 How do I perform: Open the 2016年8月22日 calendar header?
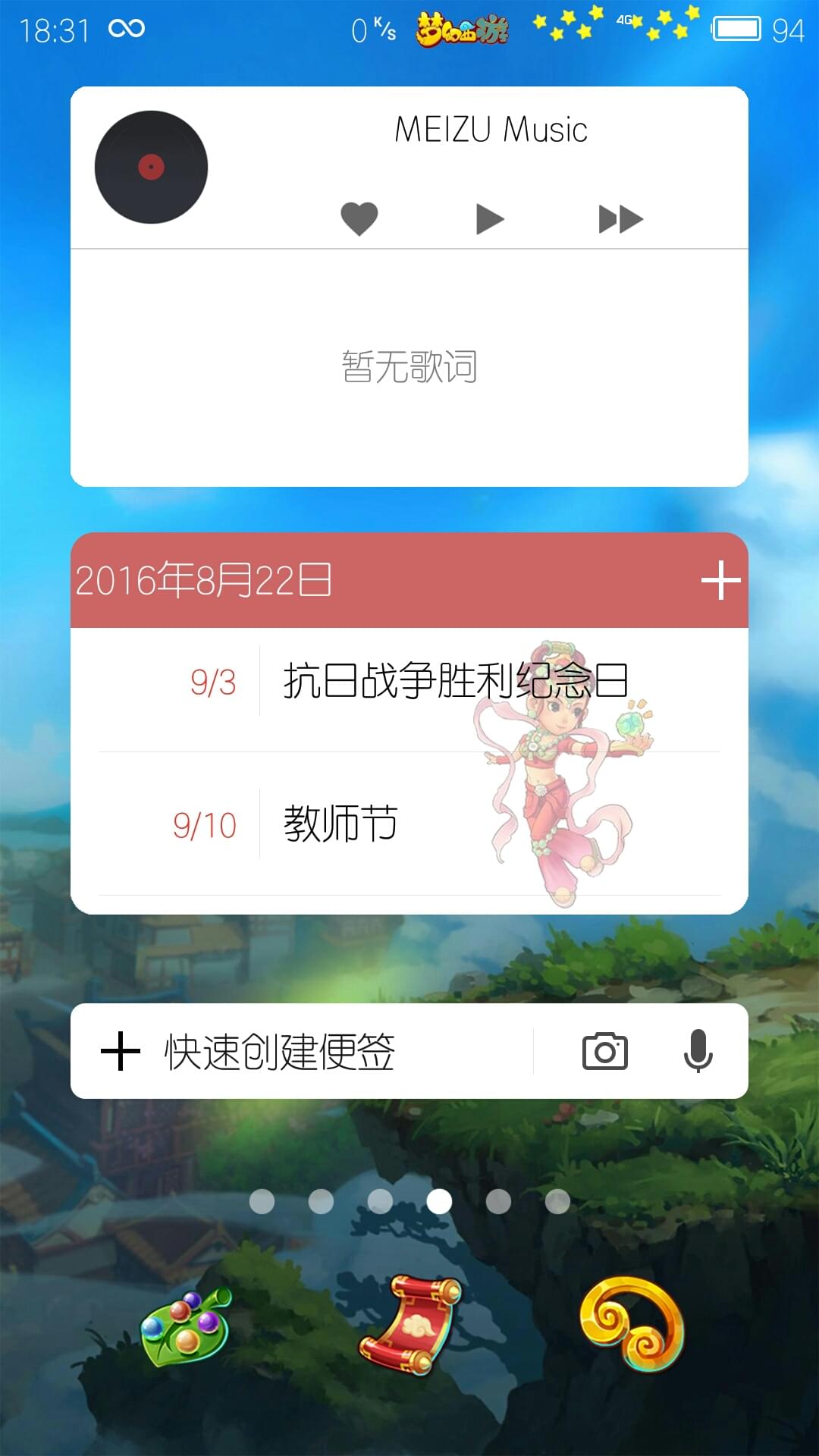(203, 581)
